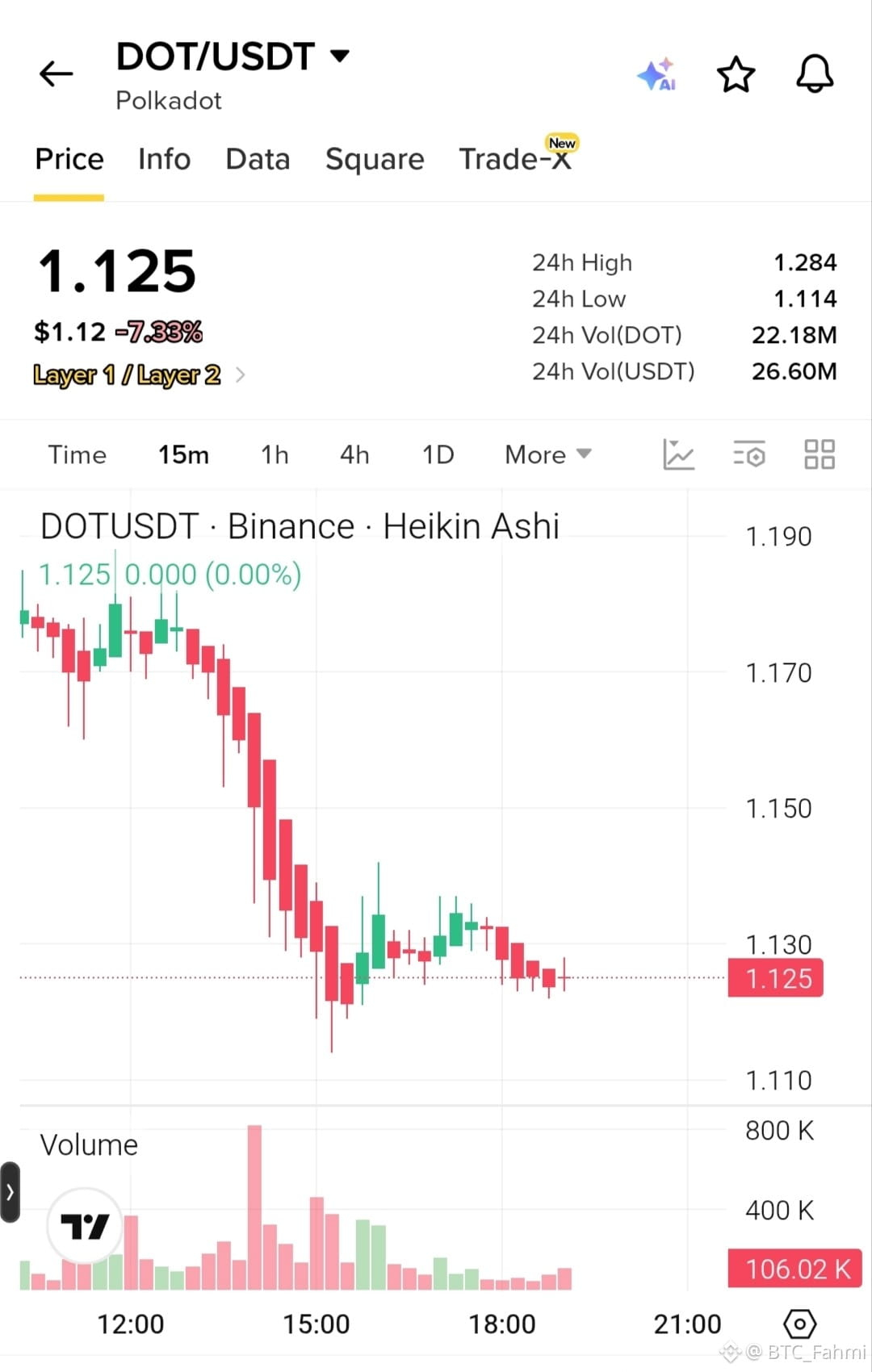Open the indicator settings icon

click(x=749, y=454)
